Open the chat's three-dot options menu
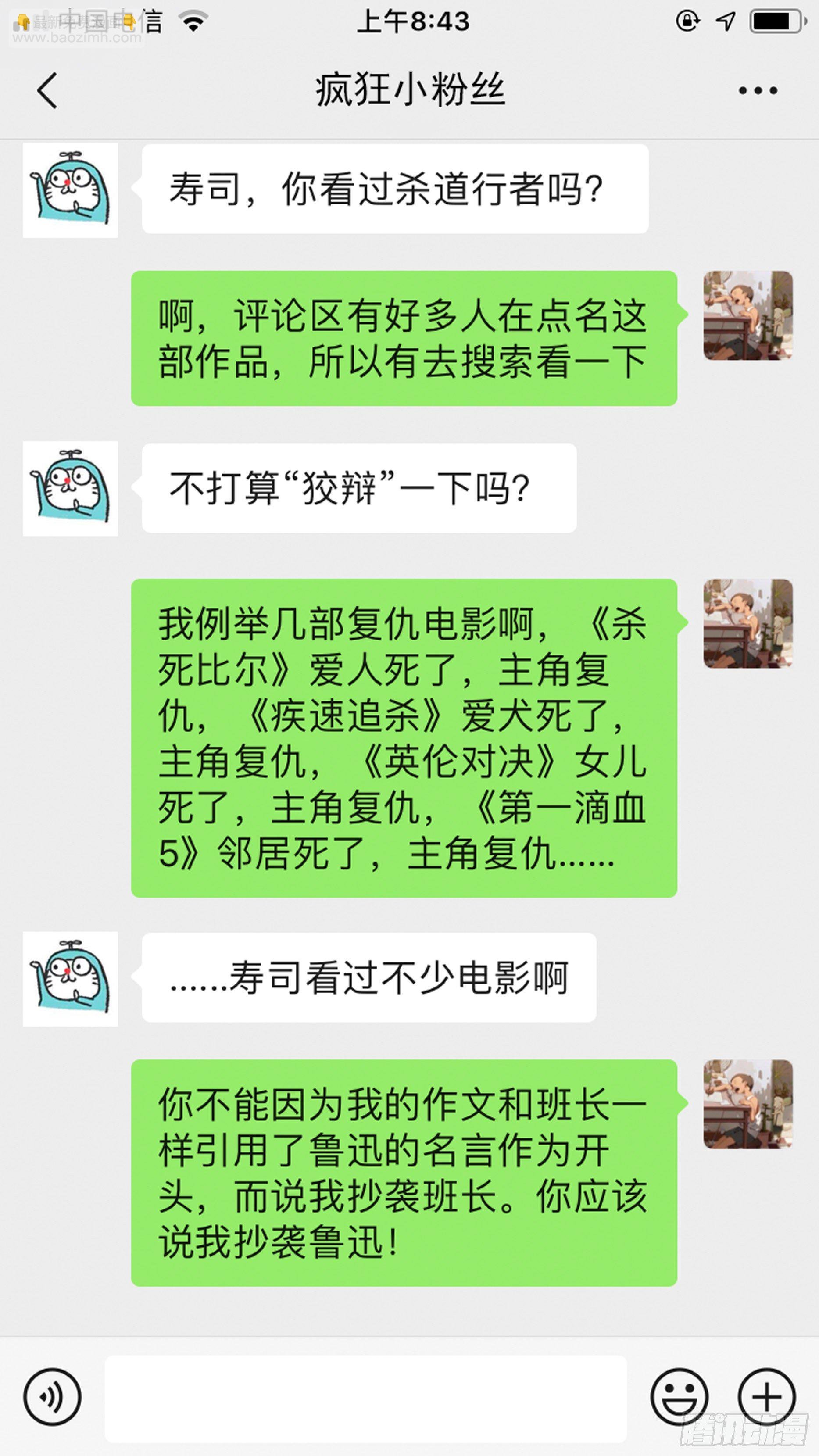 pyautogui.click(x=758, y=90)
